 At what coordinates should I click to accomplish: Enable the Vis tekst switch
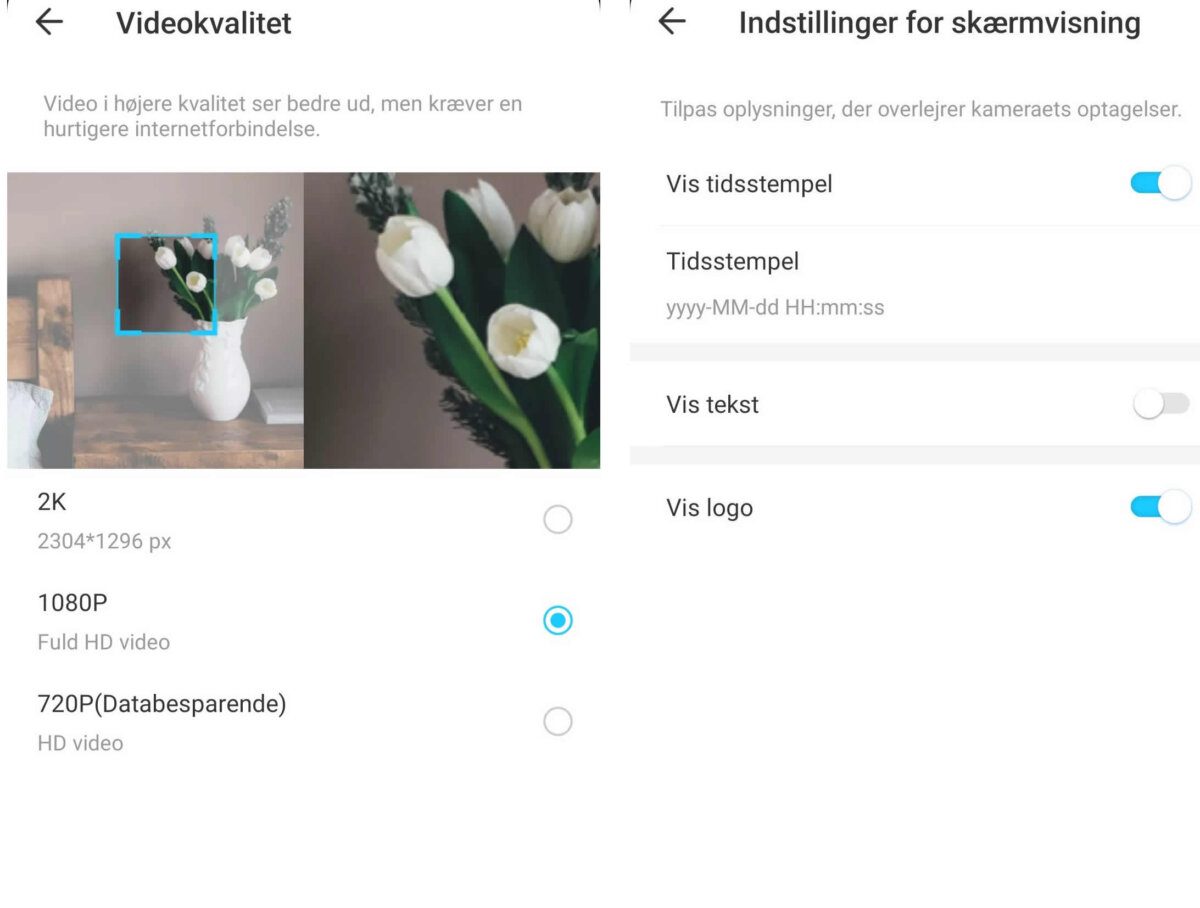1160,405
